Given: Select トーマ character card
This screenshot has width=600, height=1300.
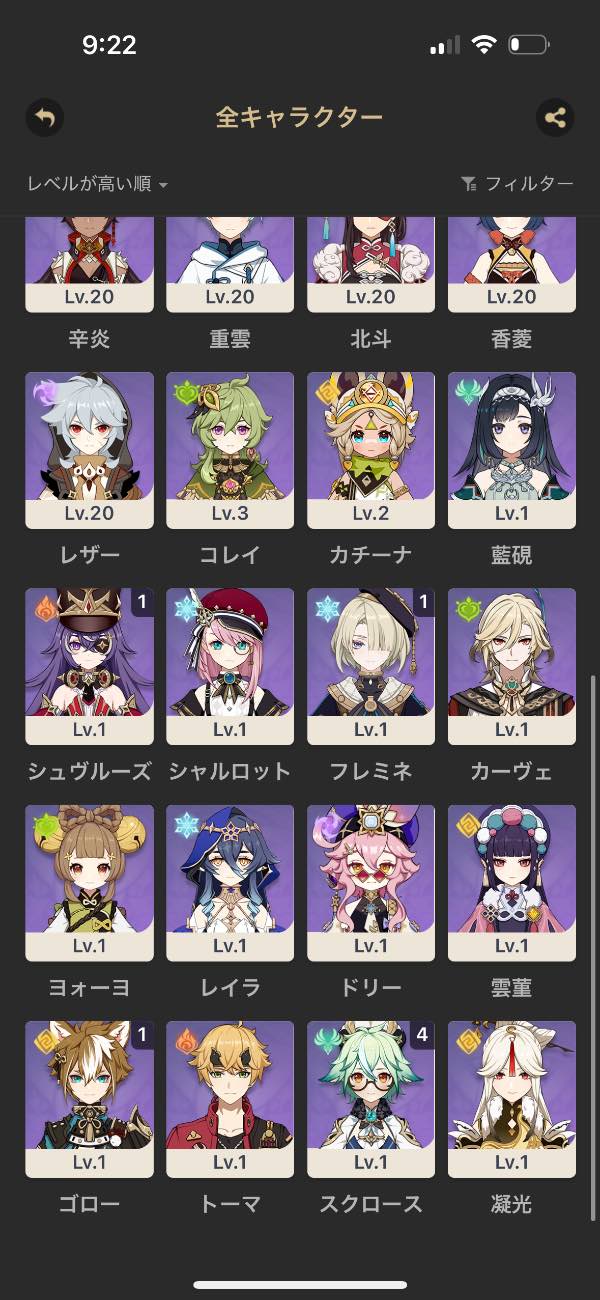Looking at the screenshot, I should (x=230, y=1098).
